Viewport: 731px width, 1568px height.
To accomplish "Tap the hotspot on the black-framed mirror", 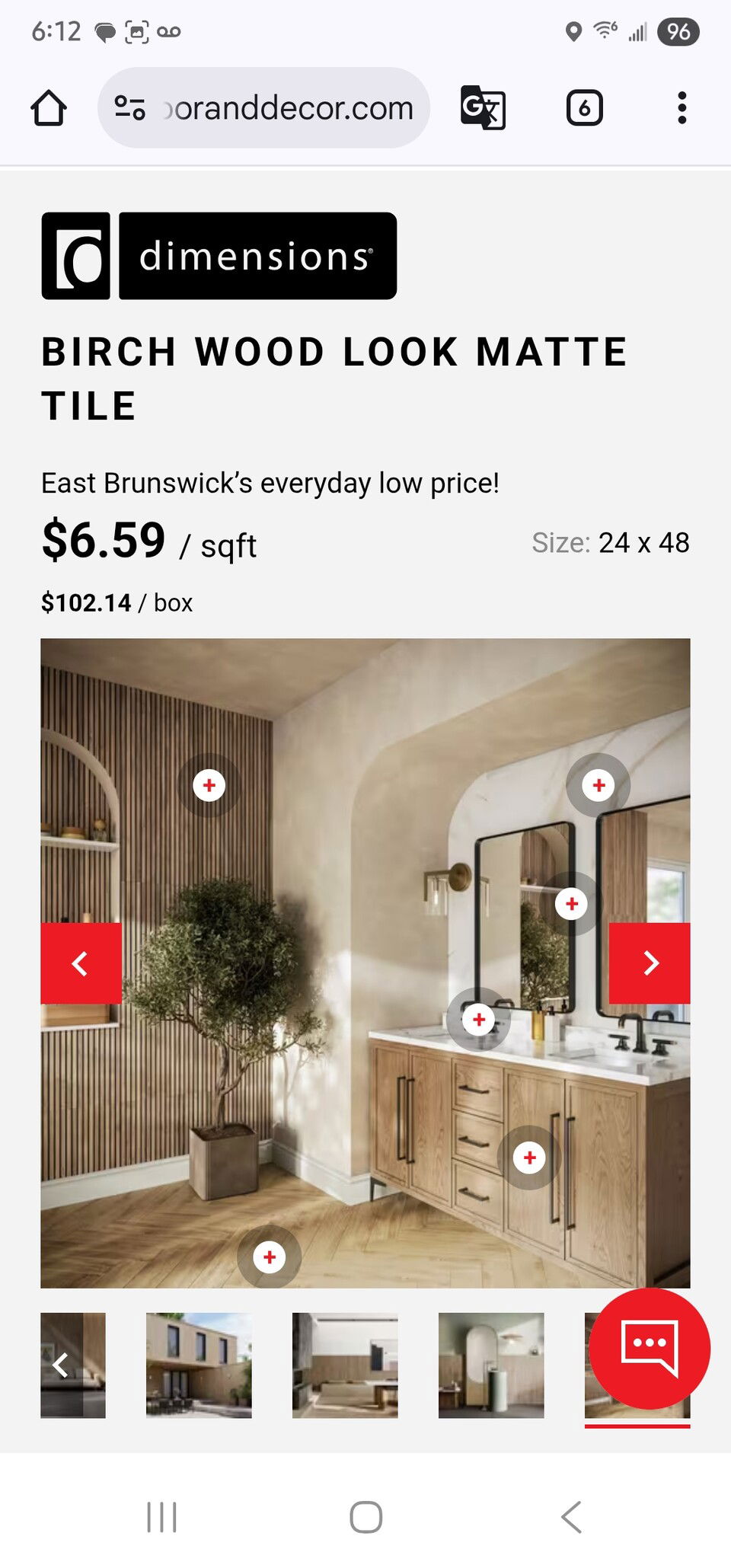I will coord(571,904).
